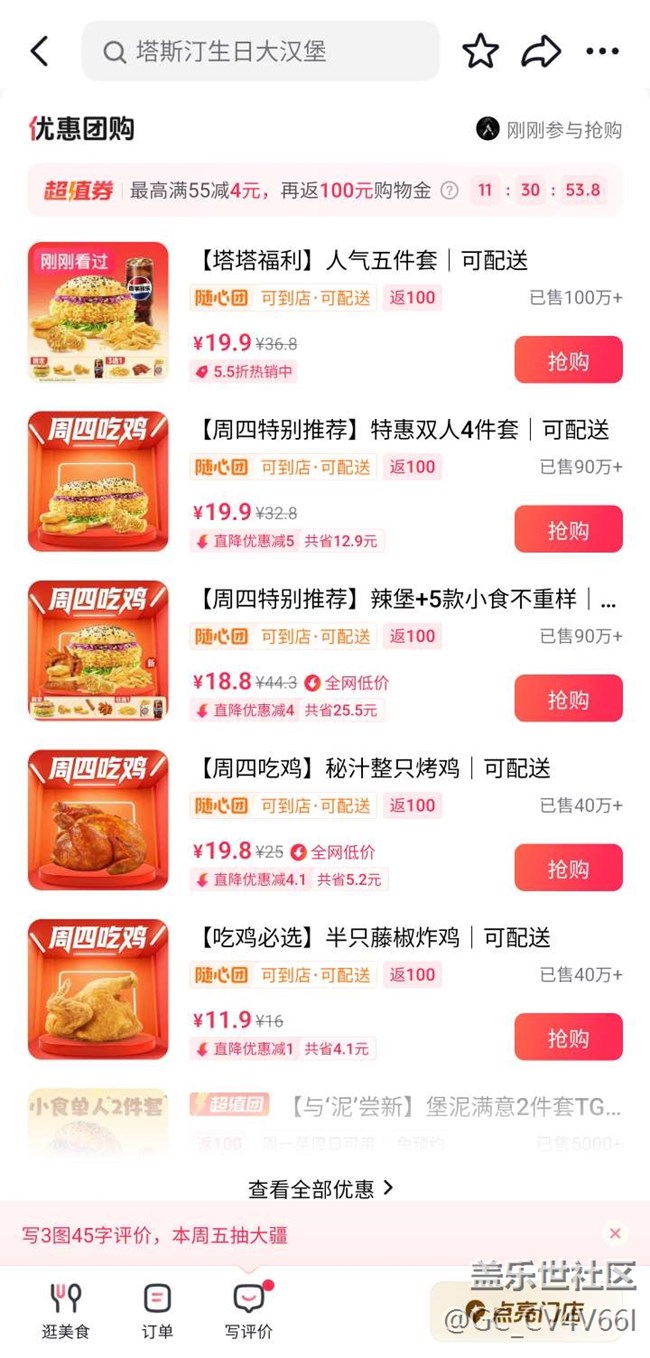Open the 特惠双人4件套 thumbnail
650x1358 pixels.
(x=98, y=481)
